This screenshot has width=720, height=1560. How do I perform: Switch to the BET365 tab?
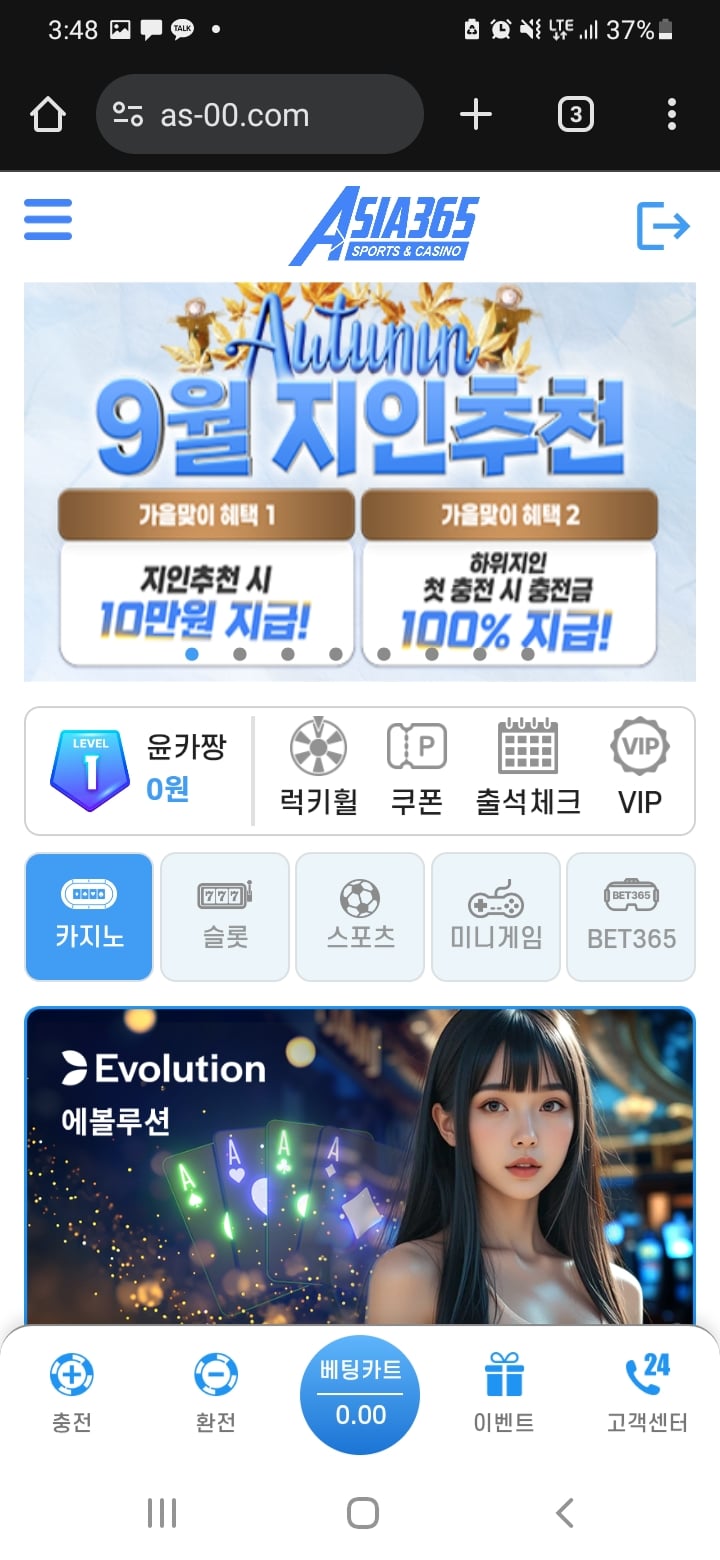pos(631,916)
